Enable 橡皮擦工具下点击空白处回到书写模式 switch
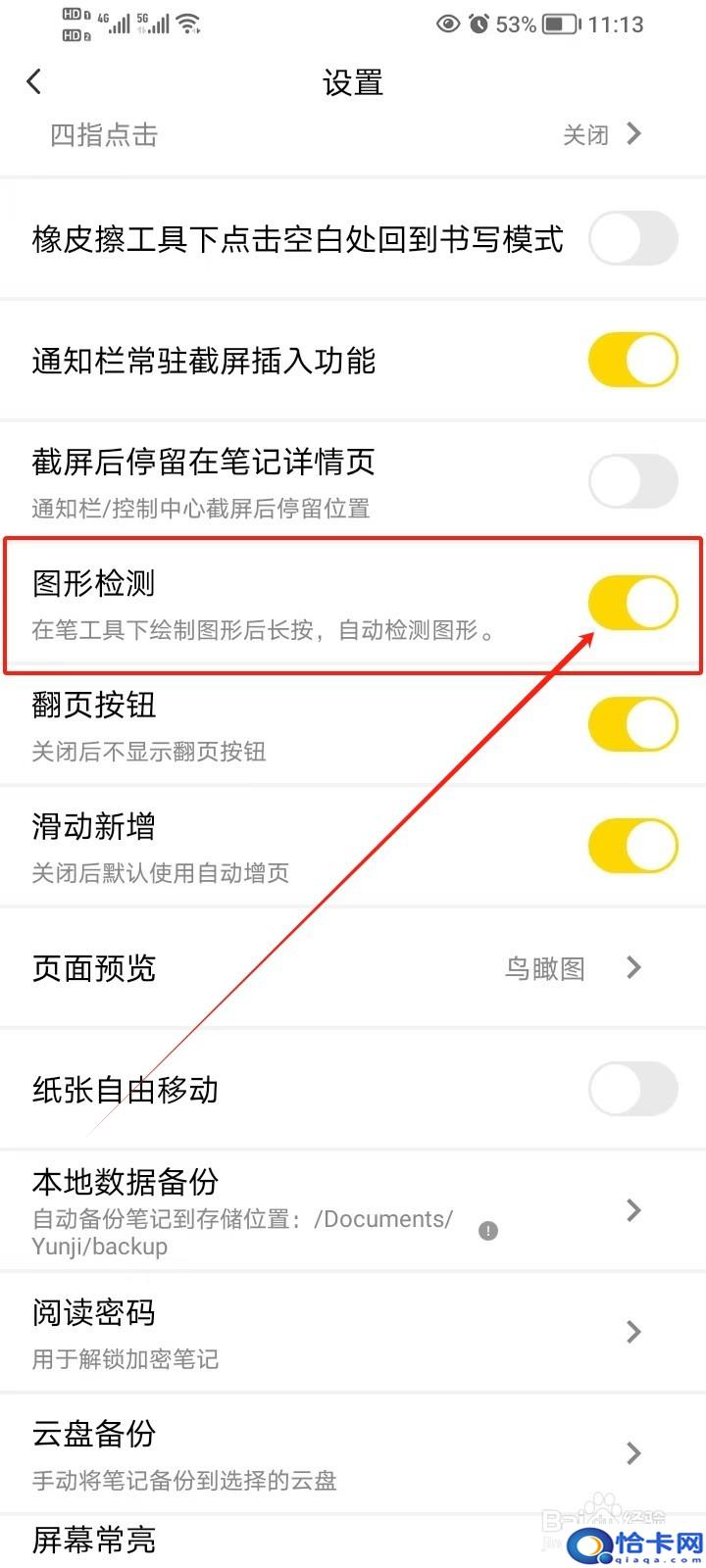The height and width of the screenshot is (1568, 706). point(633,239)
